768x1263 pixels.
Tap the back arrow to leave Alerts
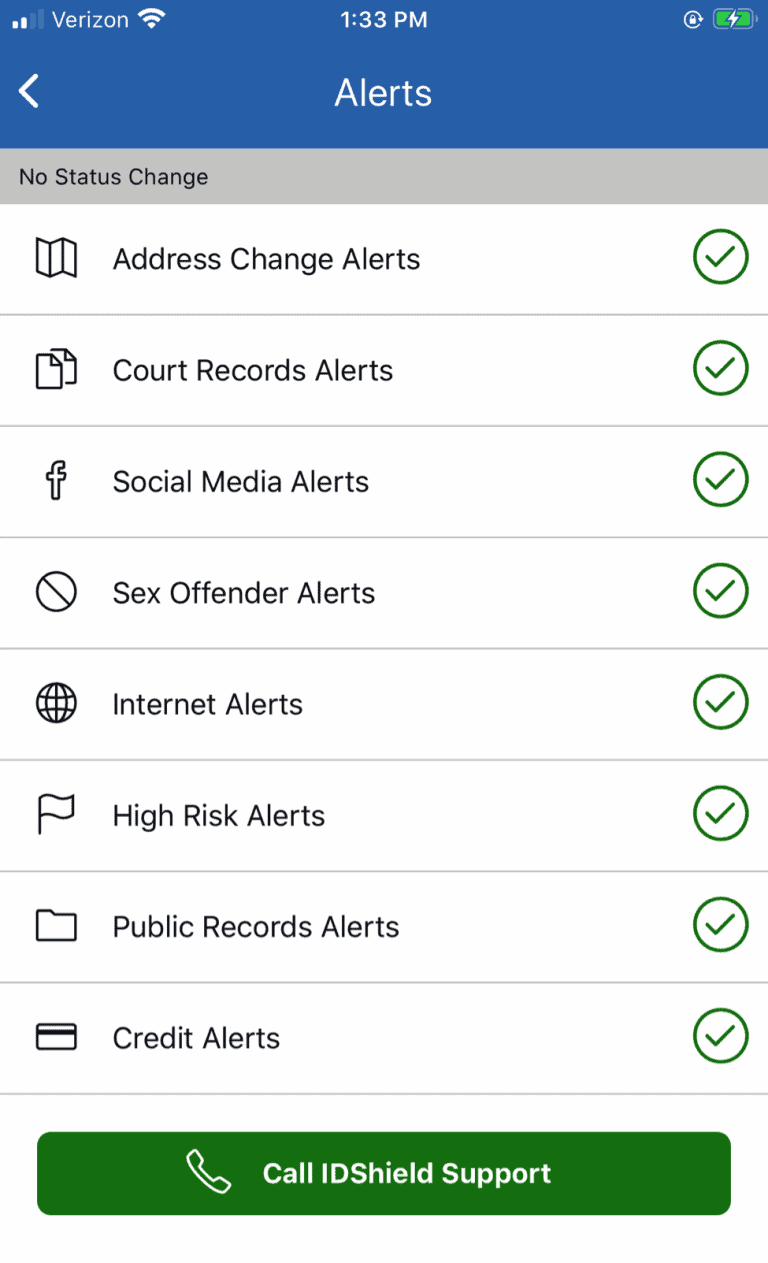(28, 90)
